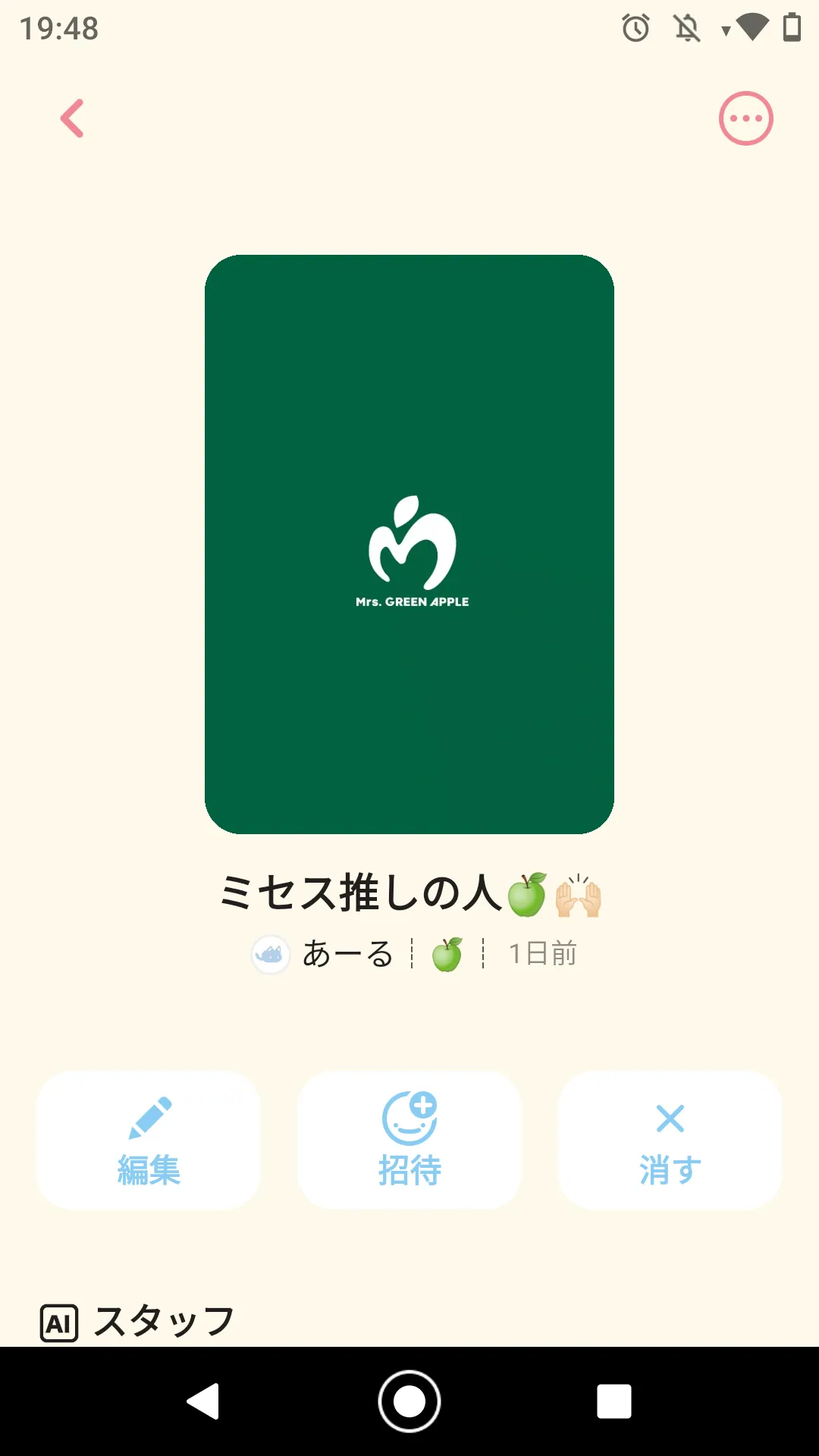Go back using the pink arrow

coord(72,118)
